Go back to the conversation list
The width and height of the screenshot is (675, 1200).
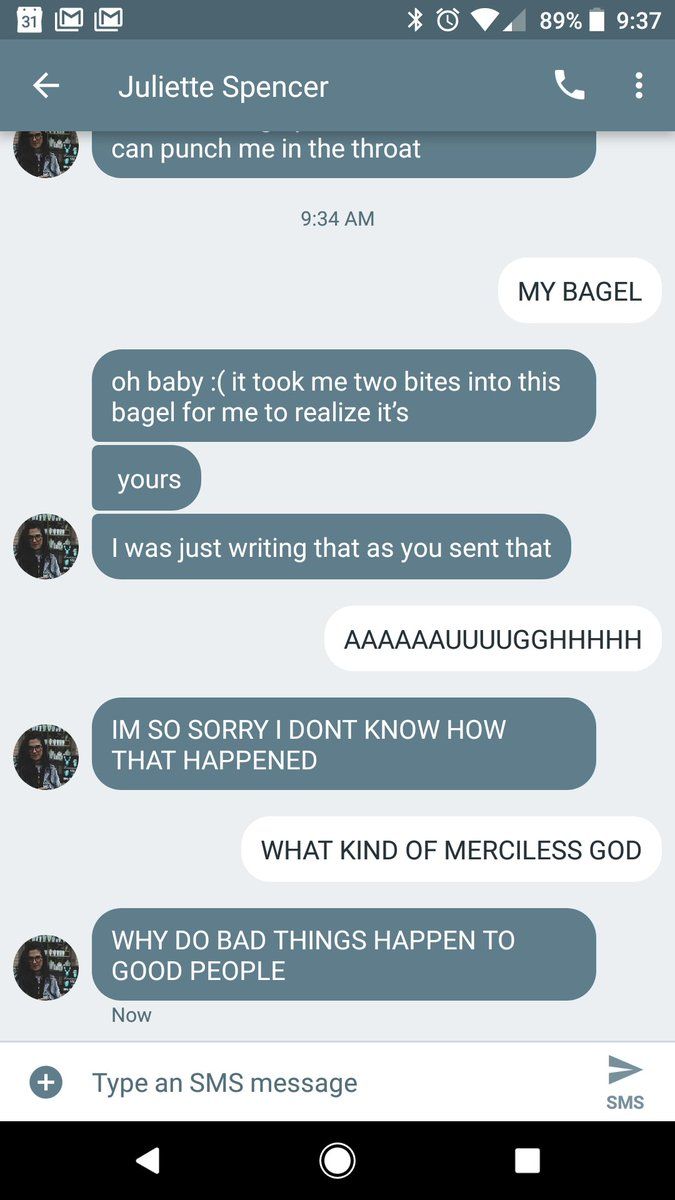click(46, 86)
